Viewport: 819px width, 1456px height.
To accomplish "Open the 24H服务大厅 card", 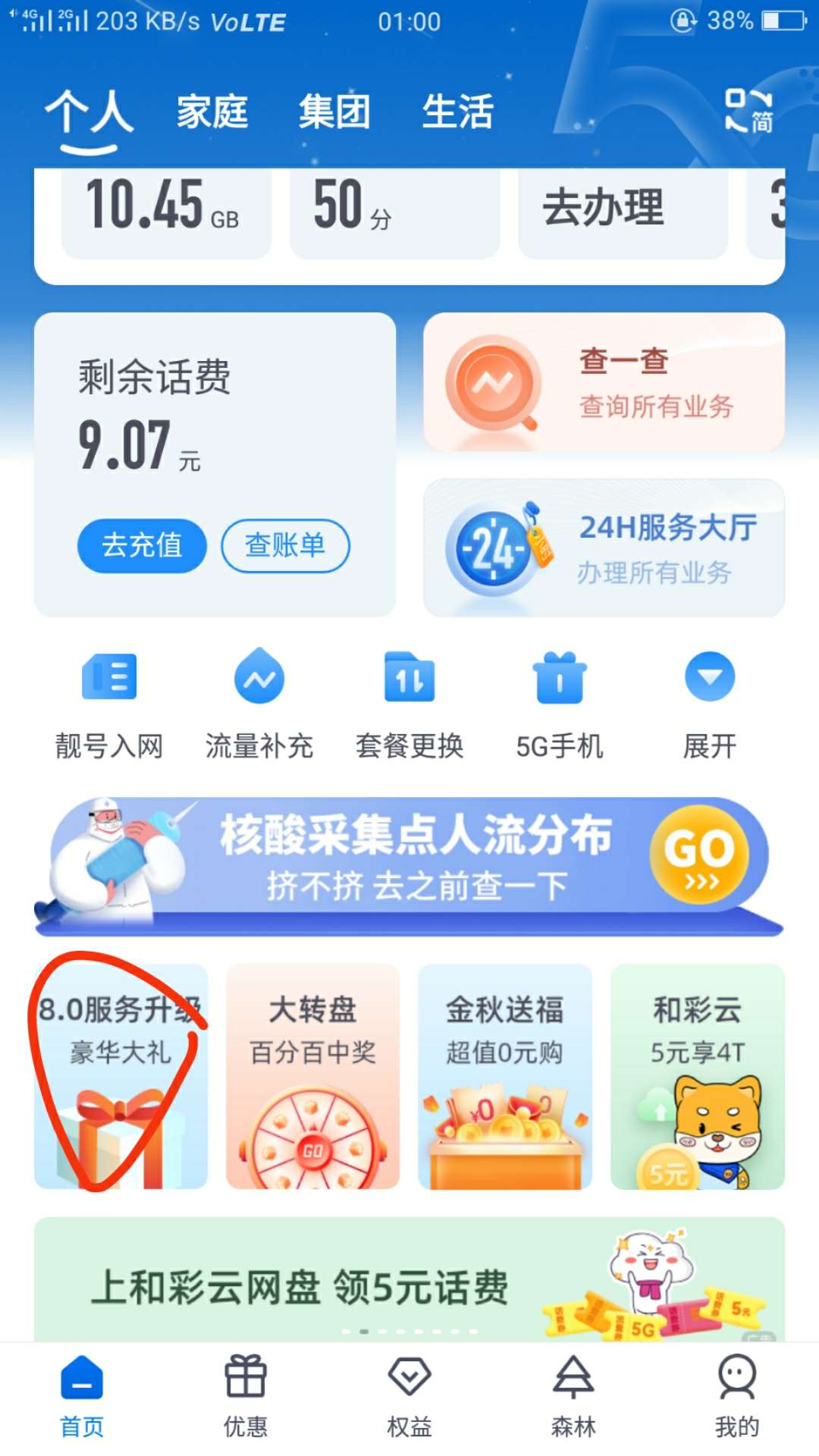I will (604, 548).
